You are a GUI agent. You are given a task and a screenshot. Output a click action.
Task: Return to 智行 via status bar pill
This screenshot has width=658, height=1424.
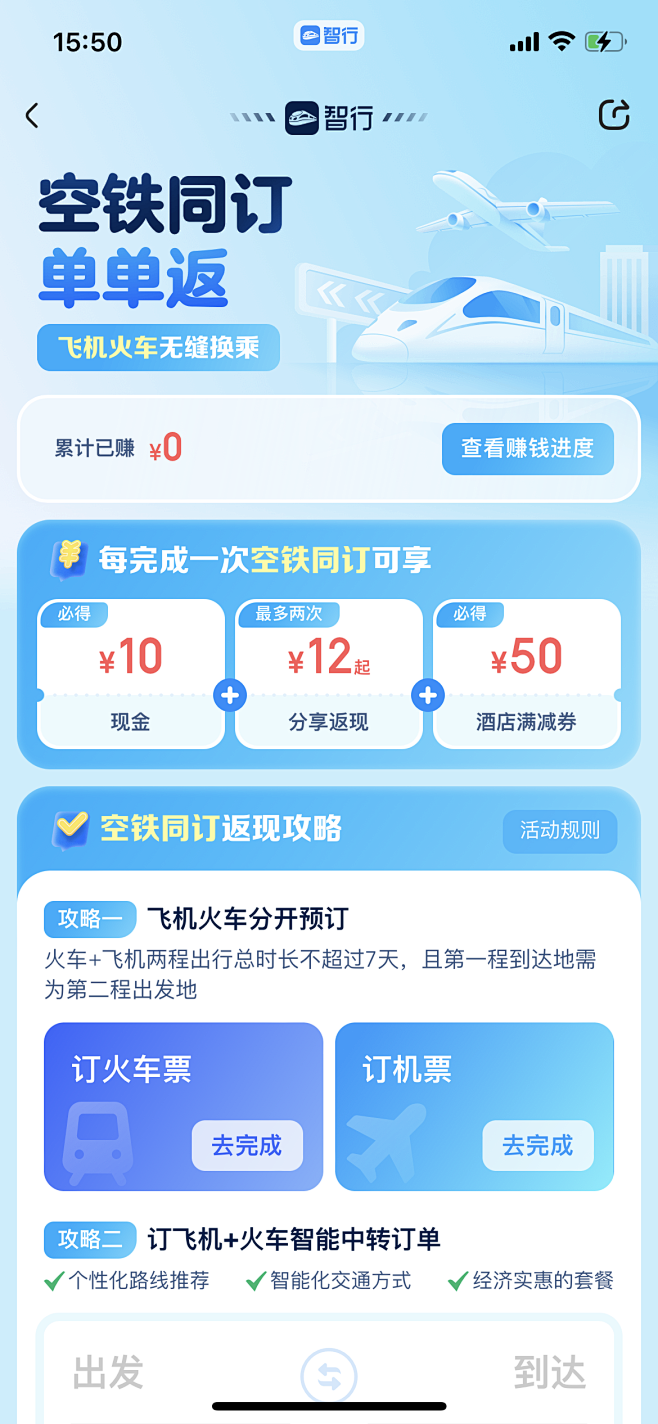pos(329,36)
